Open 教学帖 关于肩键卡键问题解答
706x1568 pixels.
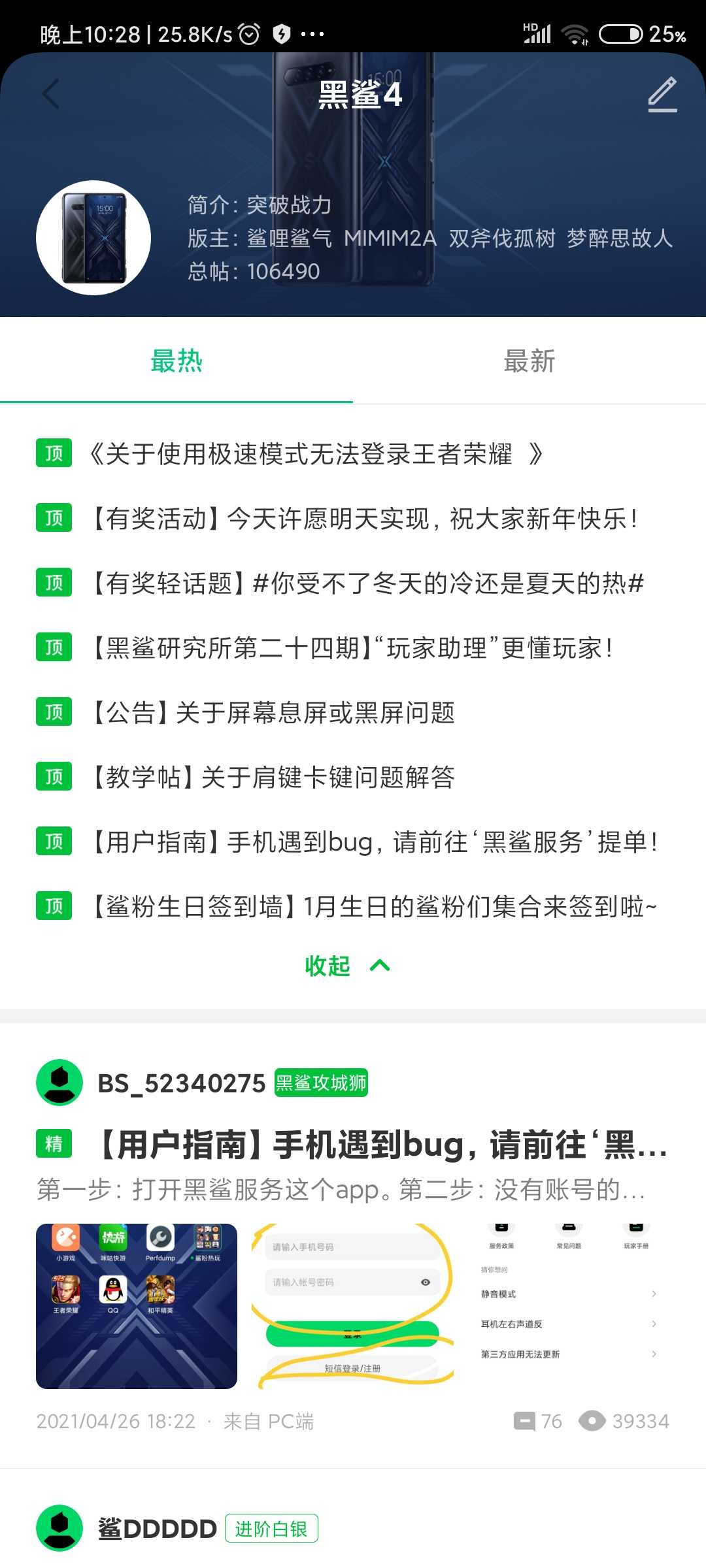point(271,777)
